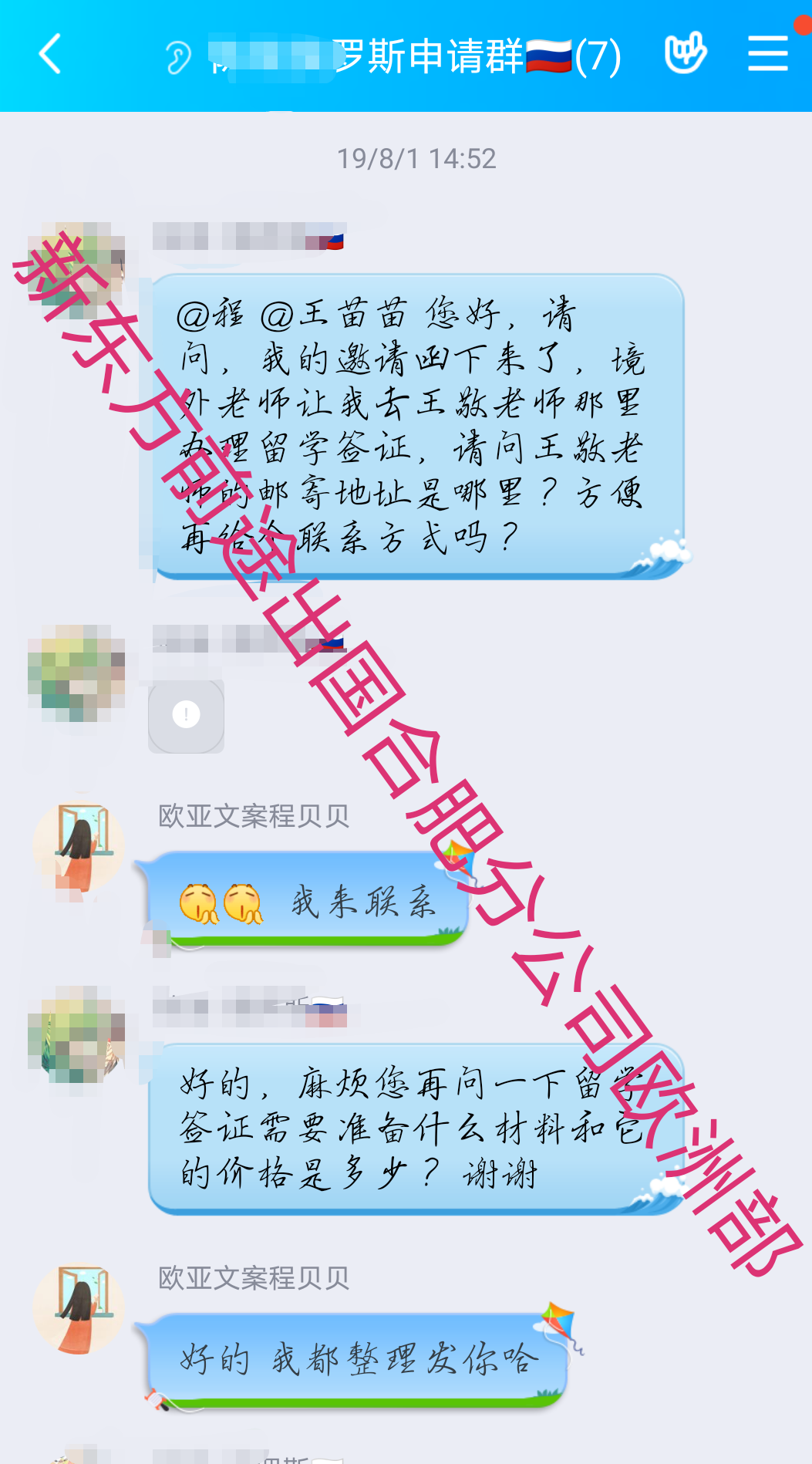Screen dimensions: 812x1464
Task: Tap the hand gesture icon in header
Action: (685, 53)
